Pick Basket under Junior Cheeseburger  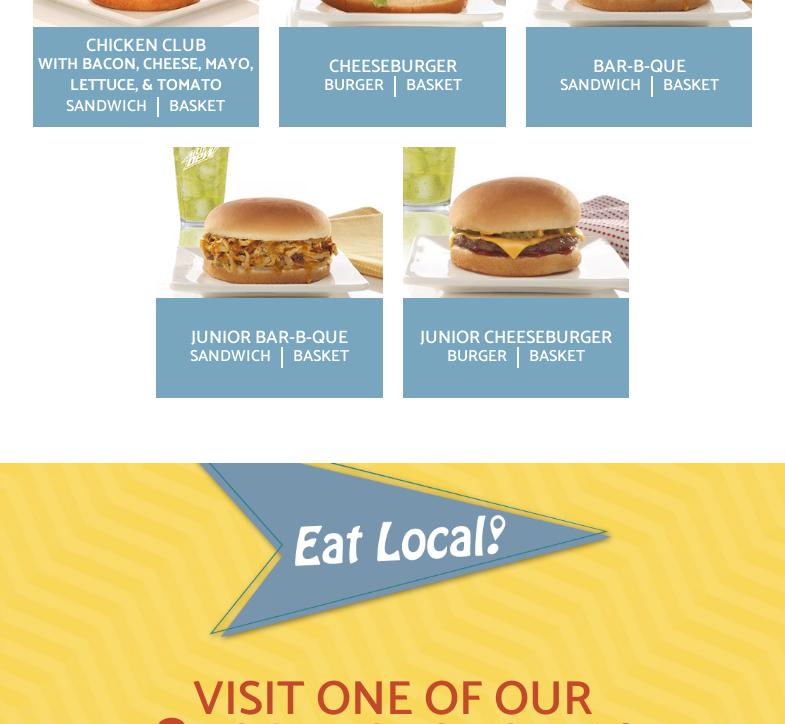(x=557, y=357)
